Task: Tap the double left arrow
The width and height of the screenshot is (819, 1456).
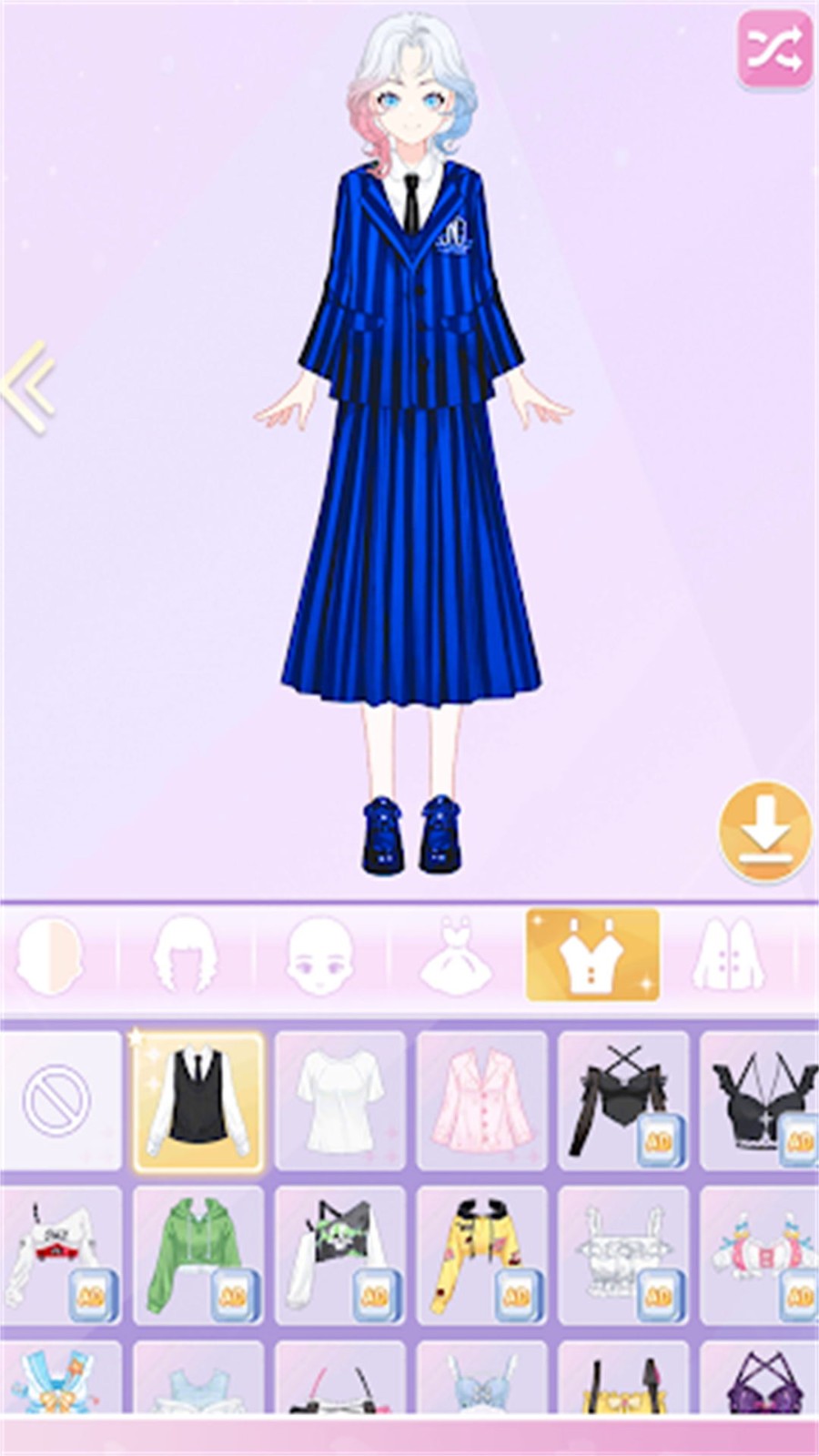Action: (x=29, y=386)
